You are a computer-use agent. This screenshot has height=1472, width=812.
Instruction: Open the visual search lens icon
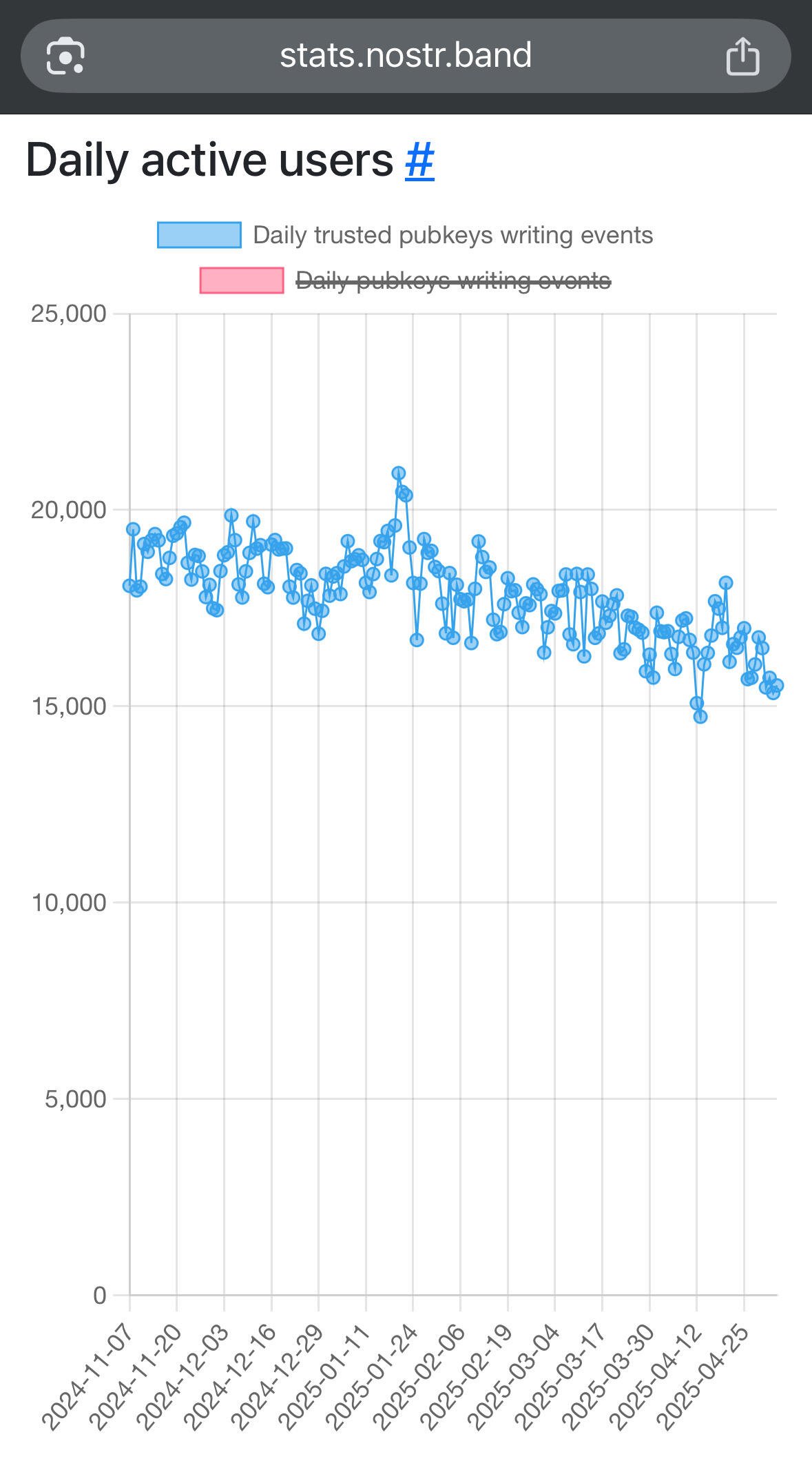65,56
